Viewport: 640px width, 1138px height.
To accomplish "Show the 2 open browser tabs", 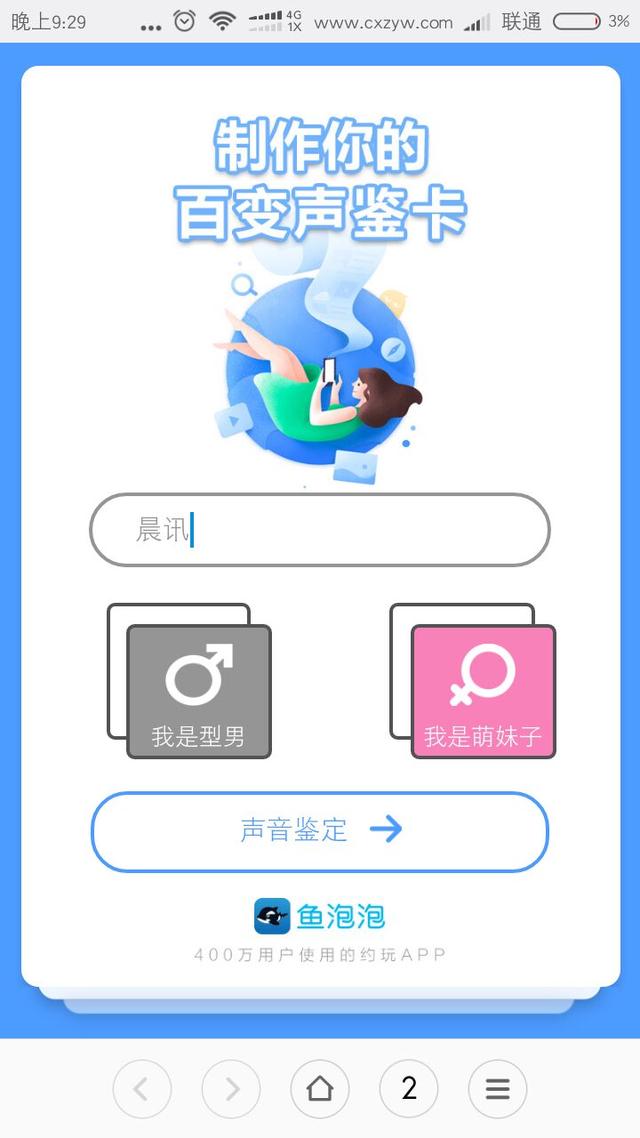I will [x=409, y=1089].
